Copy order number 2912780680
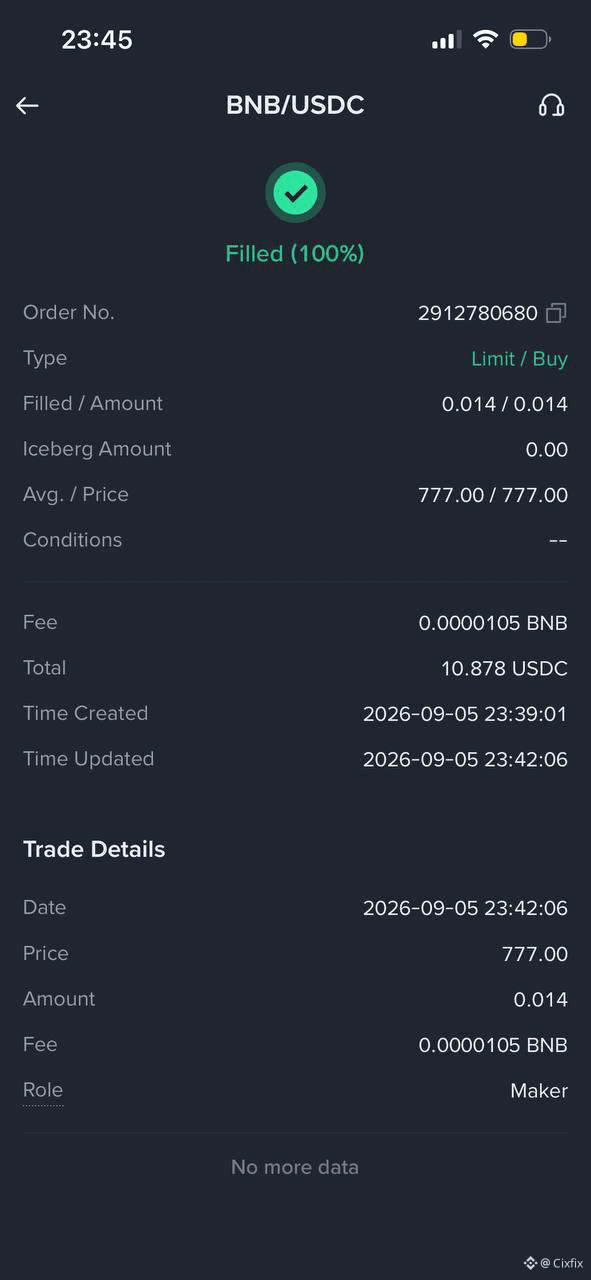 pyautogui.click(x=557, y=313)
